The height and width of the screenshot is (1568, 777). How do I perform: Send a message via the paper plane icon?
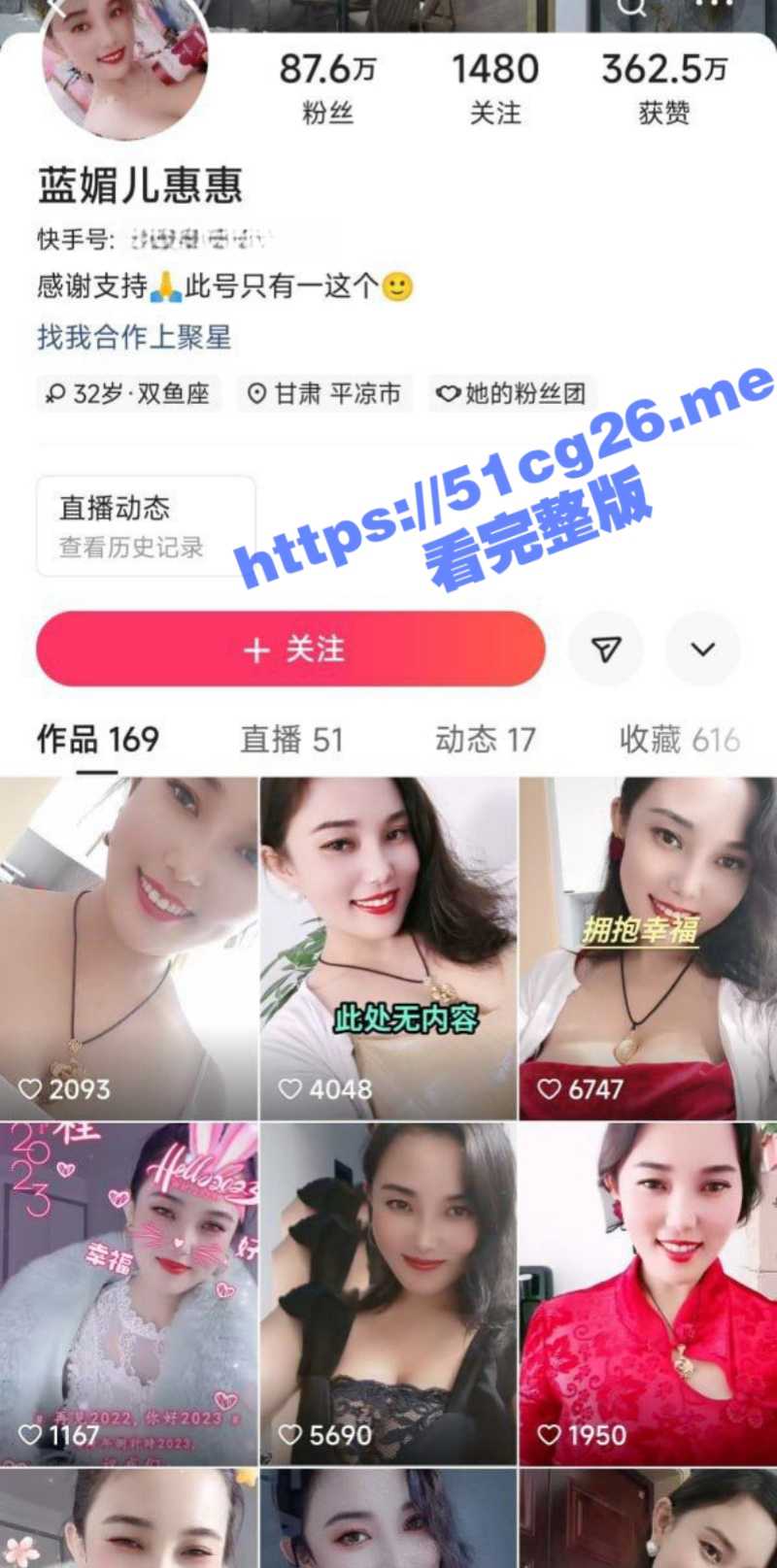click(606, 650)
